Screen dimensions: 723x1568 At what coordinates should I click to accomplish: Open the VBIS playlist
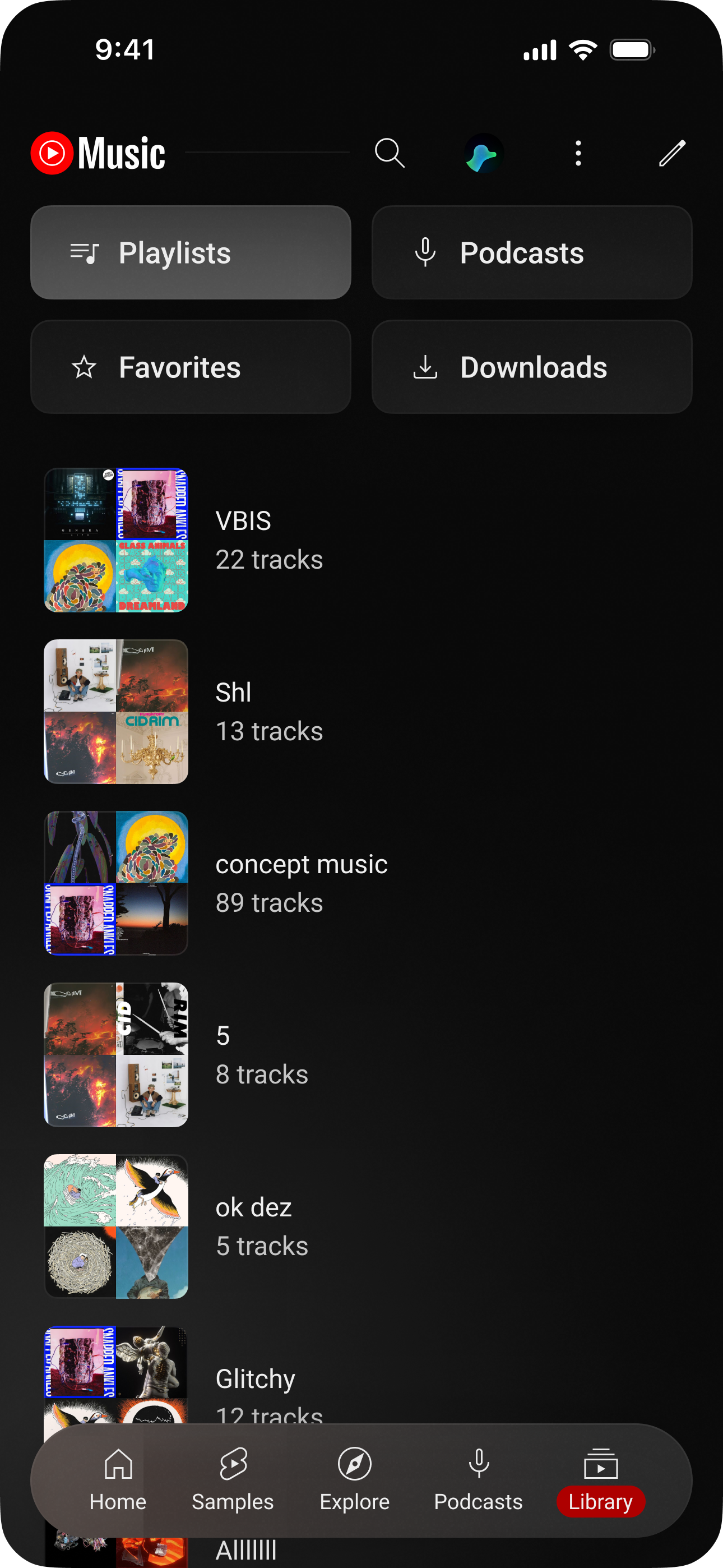(361, 540)
